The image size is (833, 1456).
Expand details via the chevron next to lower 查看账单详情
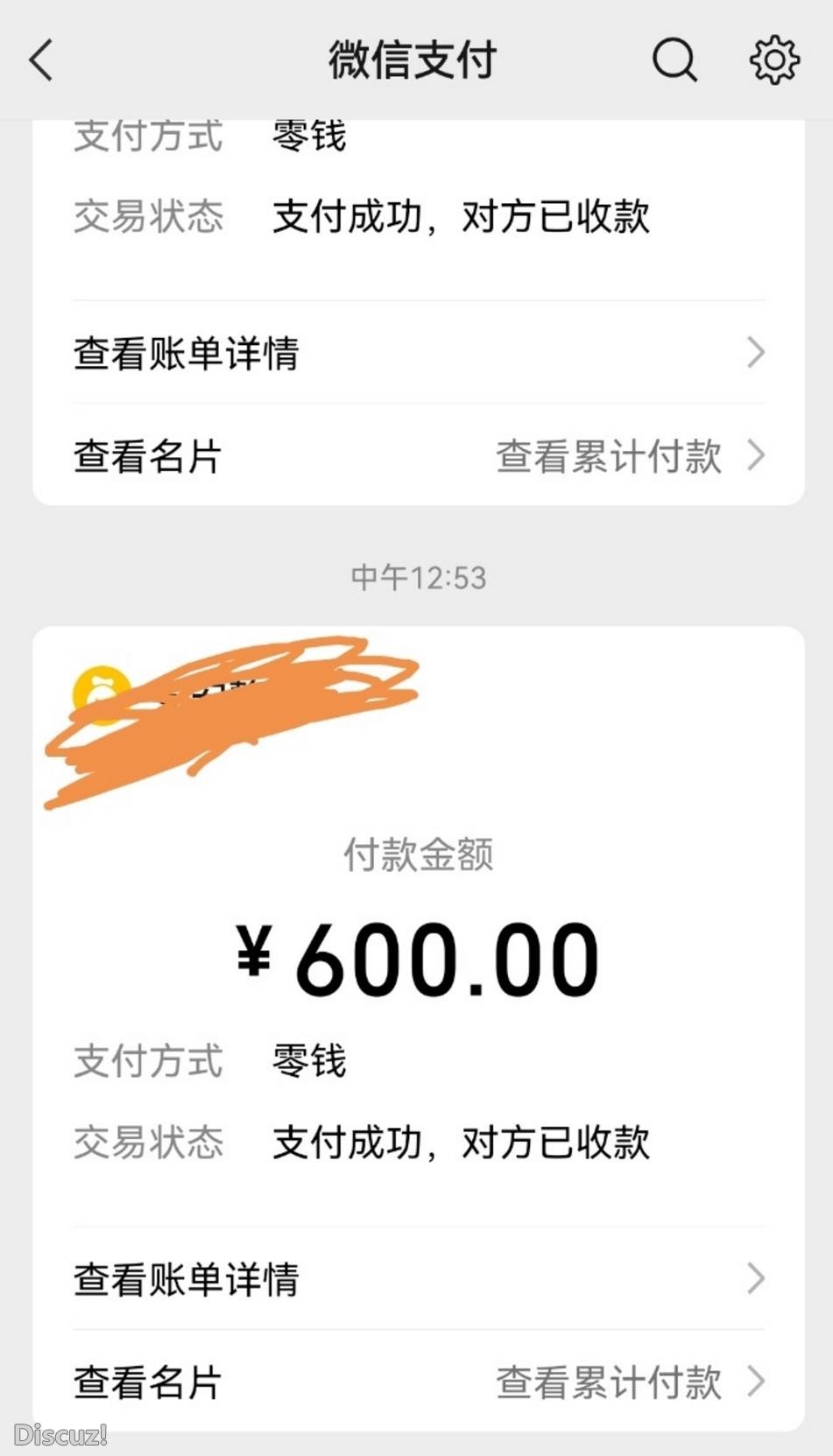click(x=757, y=1279)
